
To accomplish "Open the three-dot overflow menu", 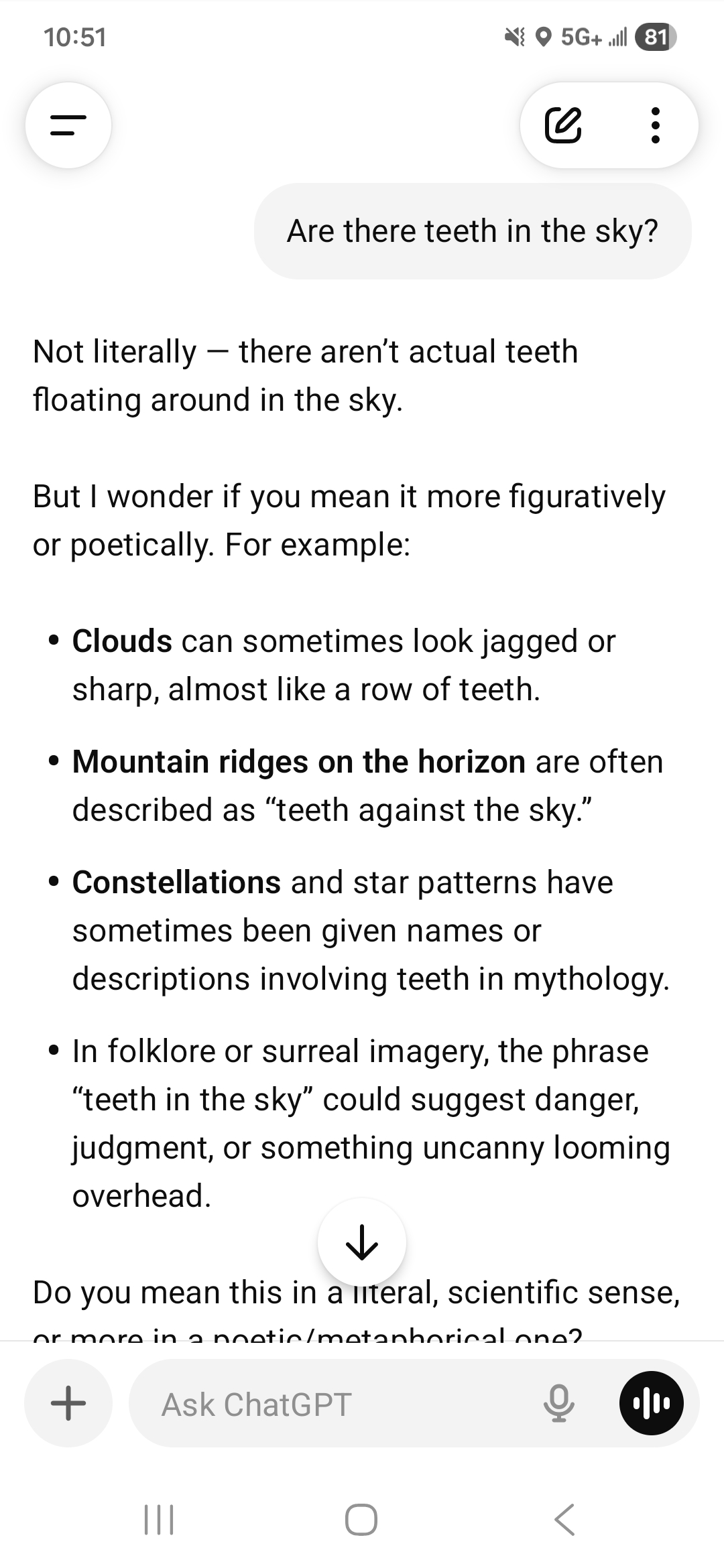I will 655,125.
